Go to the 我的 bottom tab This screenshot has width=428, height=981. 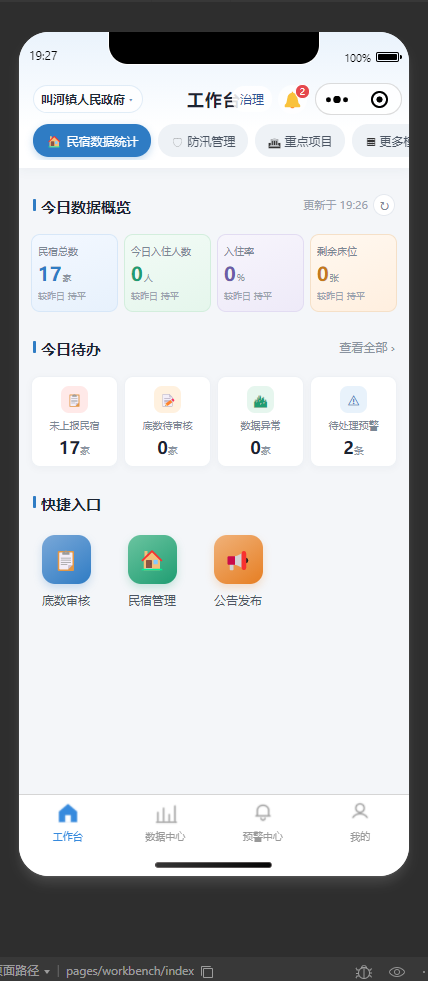(360, 823)
